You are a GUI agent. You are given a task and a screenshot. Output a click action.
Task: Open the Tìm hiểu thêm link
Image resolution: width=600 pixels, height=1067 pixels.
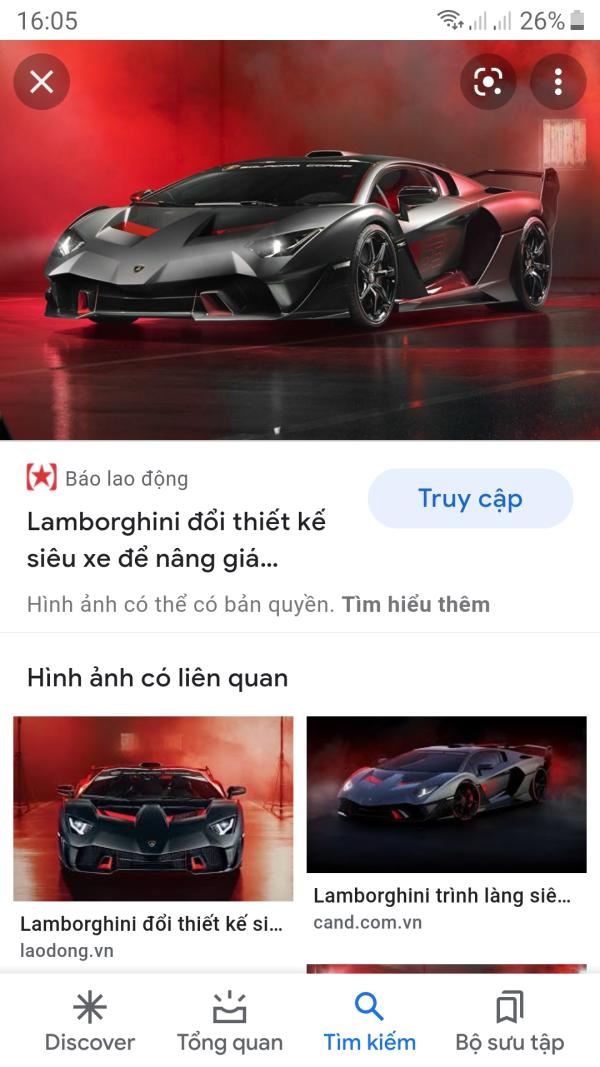tap(415, 604)
